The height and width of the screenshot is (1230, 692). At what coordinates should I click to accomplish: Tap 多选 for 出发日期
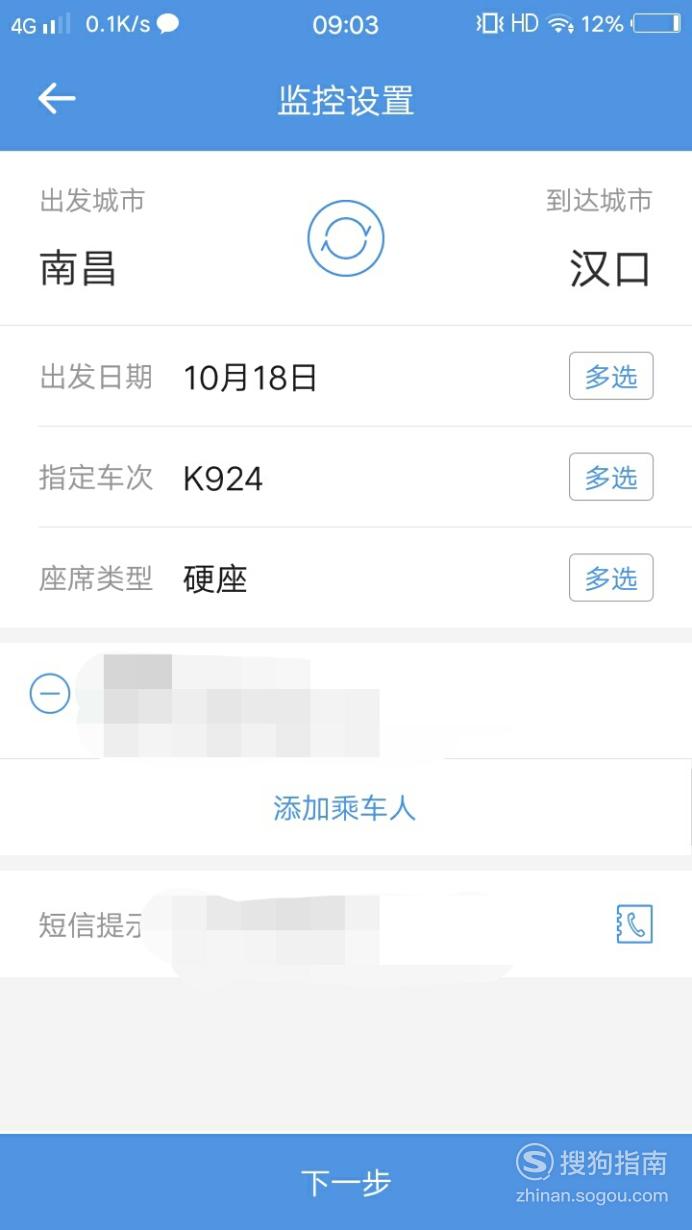coord(611,376)
